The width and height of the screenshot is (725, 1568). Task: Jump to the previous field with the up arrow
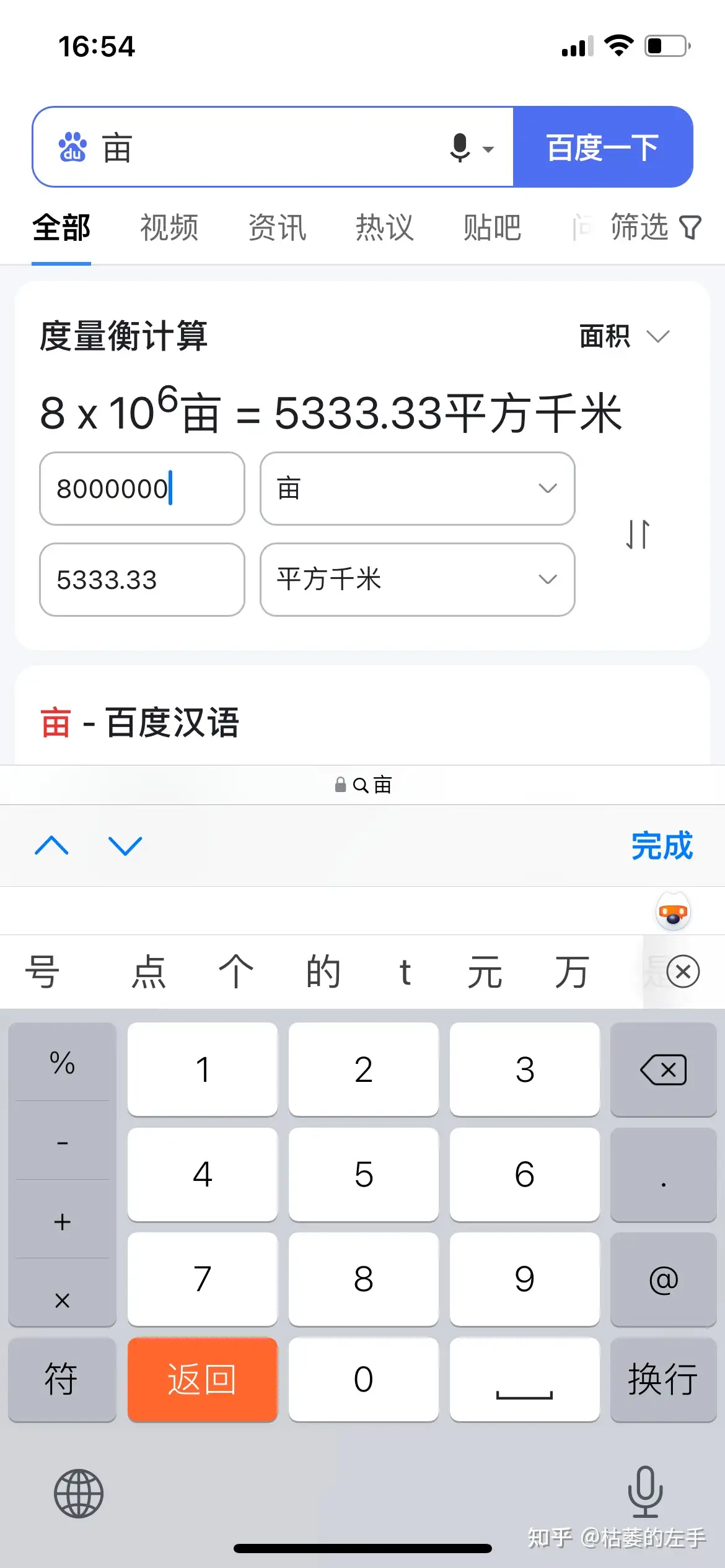tap(52, 846)
